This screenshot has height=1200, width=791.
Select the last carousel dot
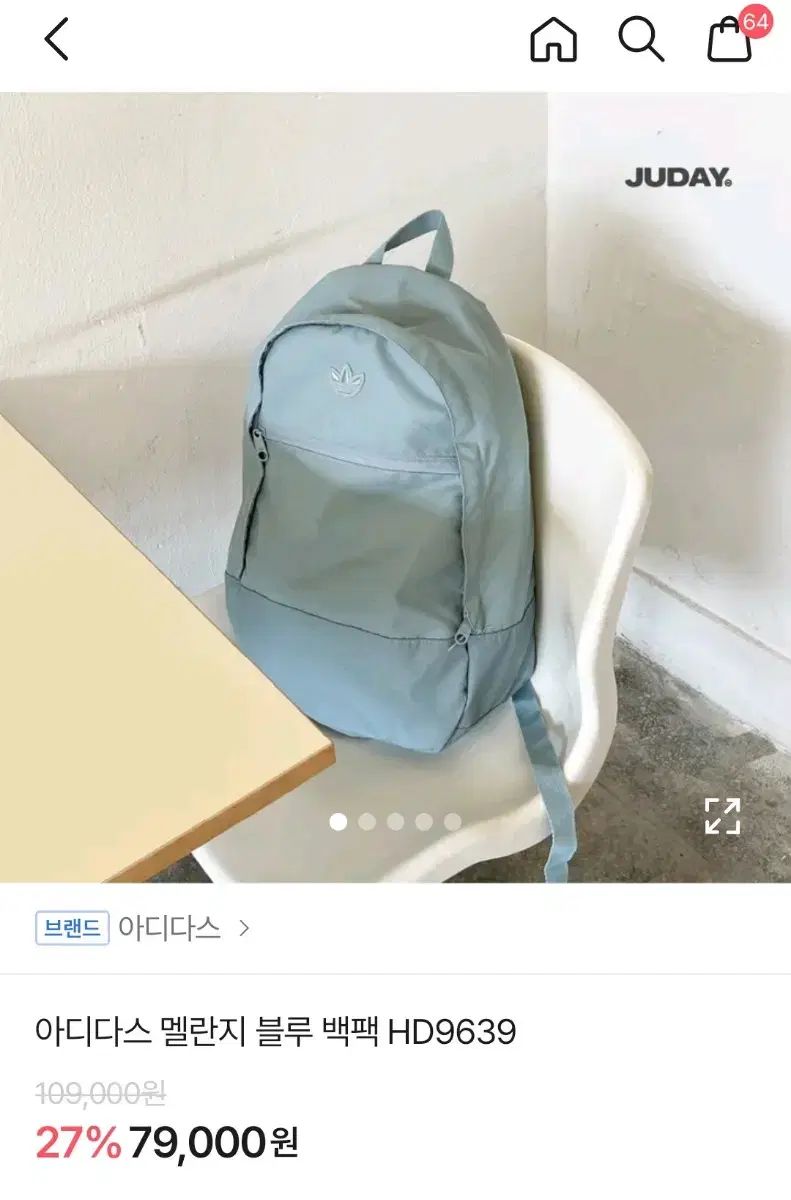(453, 822)
